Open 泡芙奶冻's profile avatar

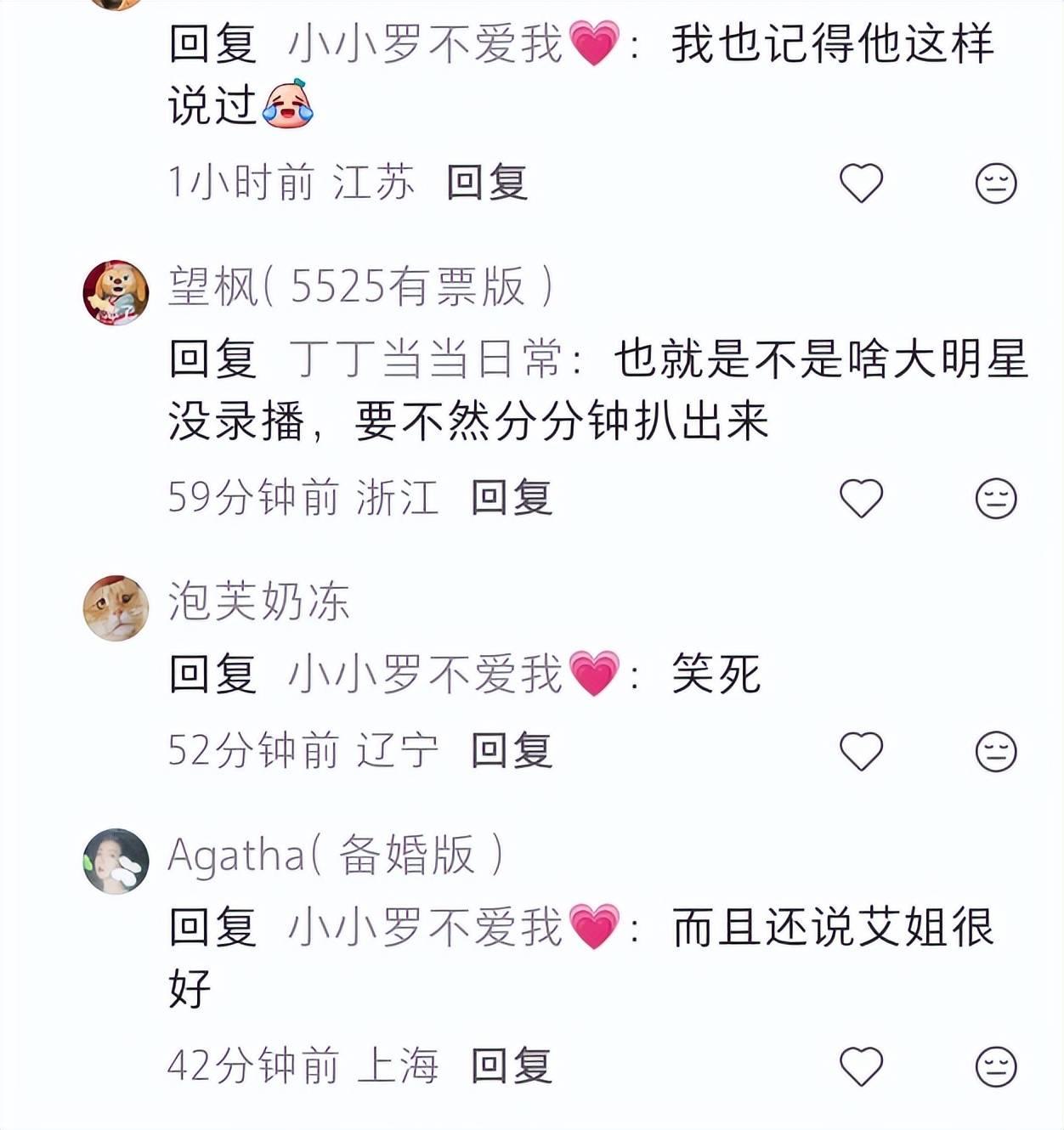[x=116, y=607]
